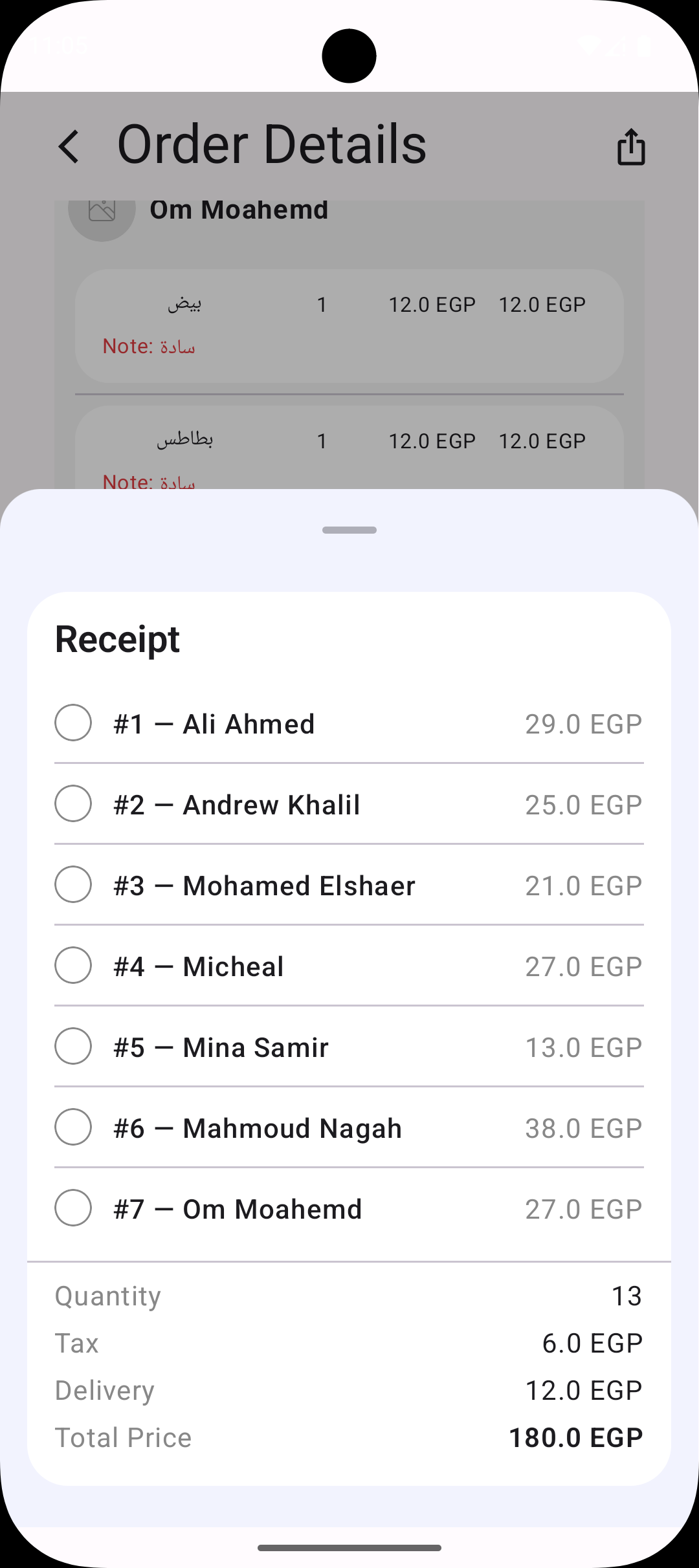Tap the Order Details title
The image size is (699, 1568).
point(271,144)
